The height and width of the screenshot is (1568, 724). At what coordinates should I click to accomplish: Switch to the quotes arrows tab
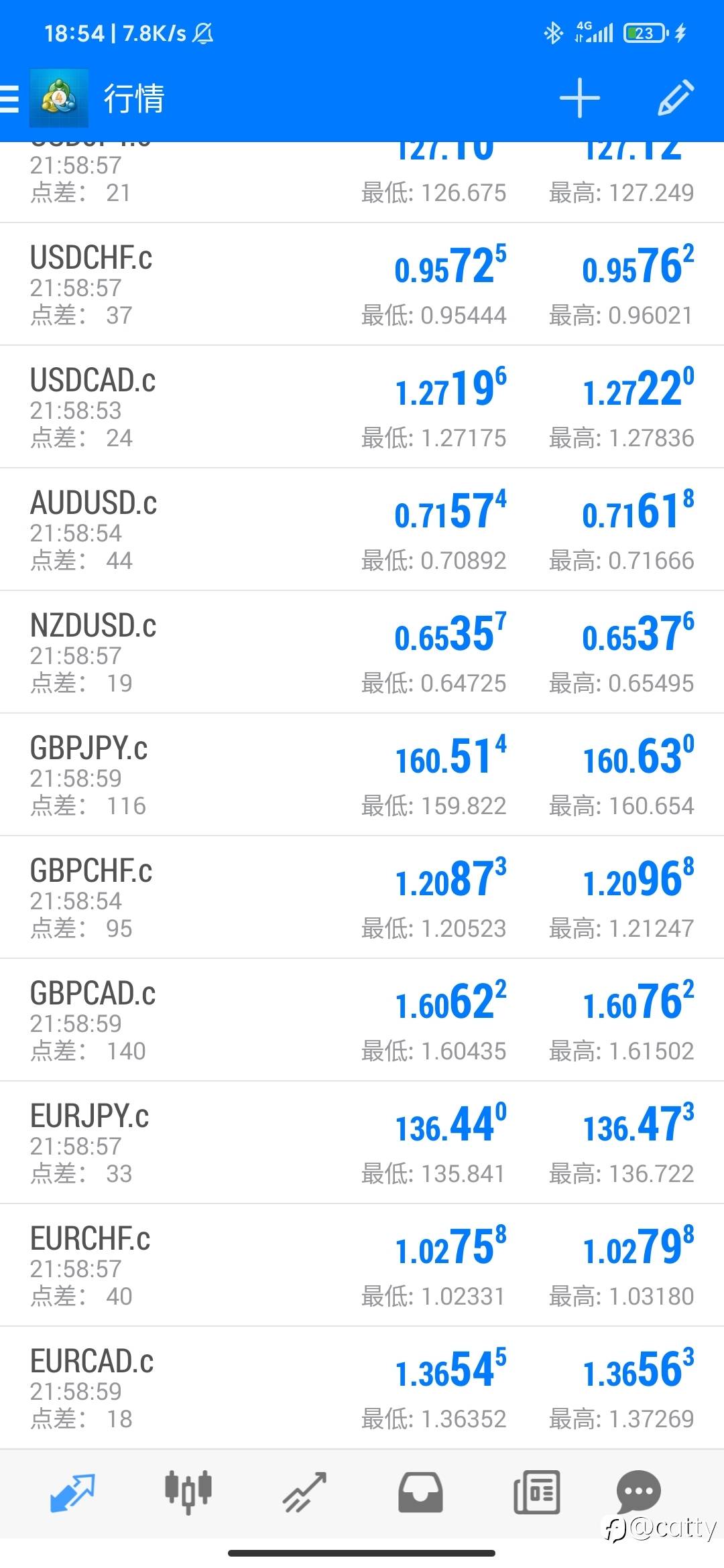[x=72, y=1492]
